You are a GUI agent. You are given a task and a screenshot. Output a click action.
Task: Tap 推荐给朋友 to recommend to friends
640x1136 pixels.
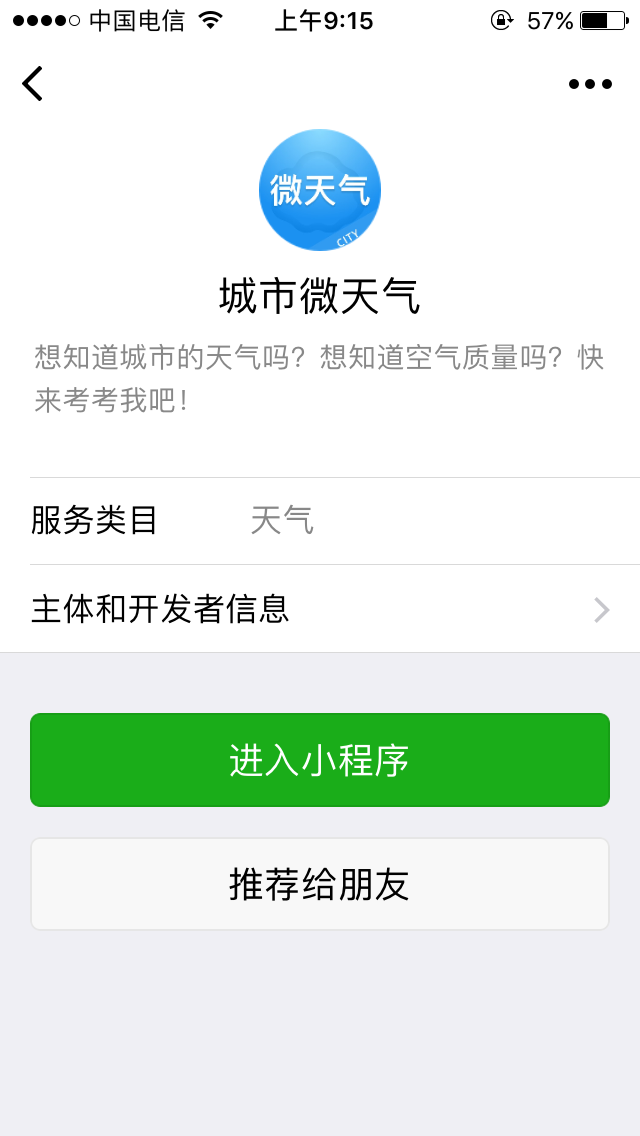tap(320, 884)
